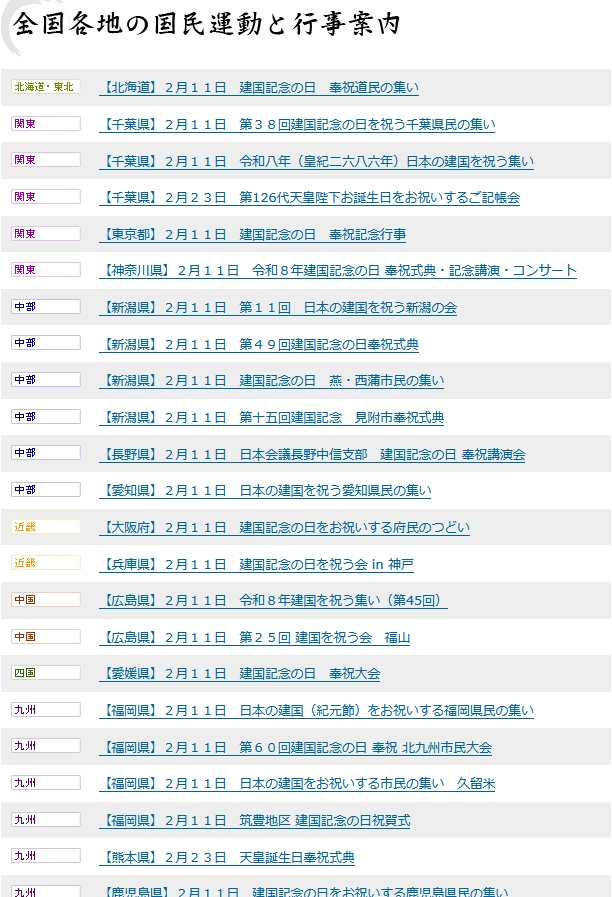Open the 東京都 奉祝記念行事 link
This screenshot has width=612, height=897.
tap(252, 235)
